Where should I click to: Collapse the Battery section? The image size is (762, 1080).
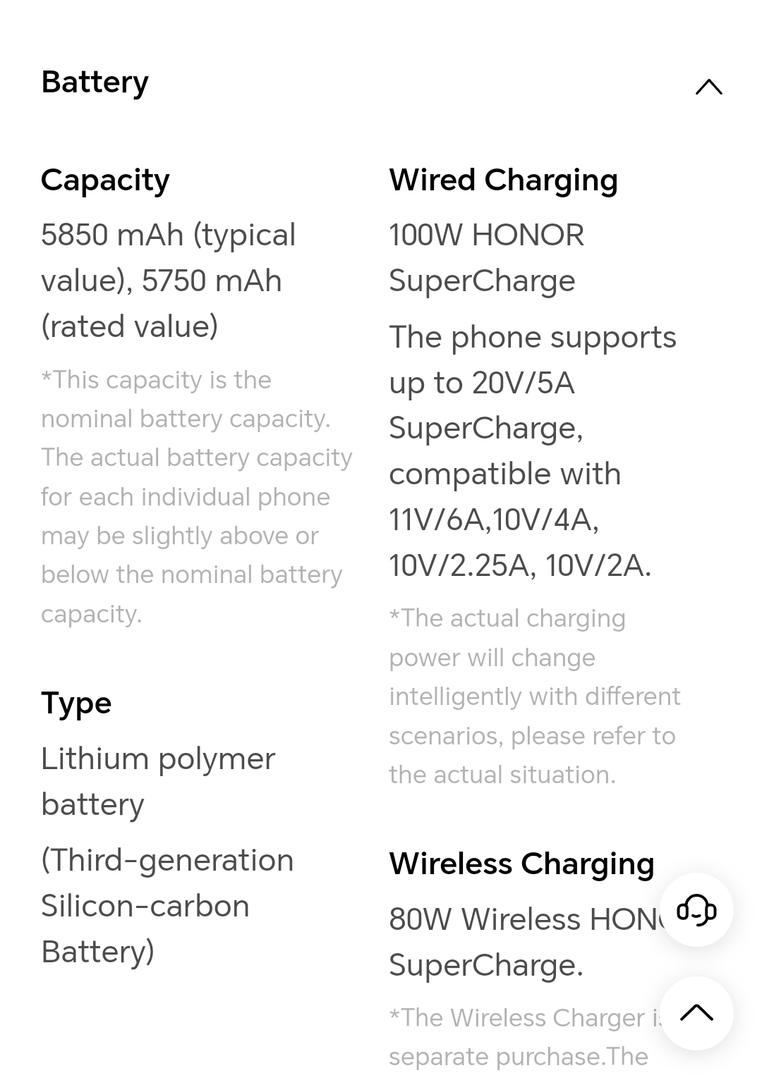tap(708, 87)
